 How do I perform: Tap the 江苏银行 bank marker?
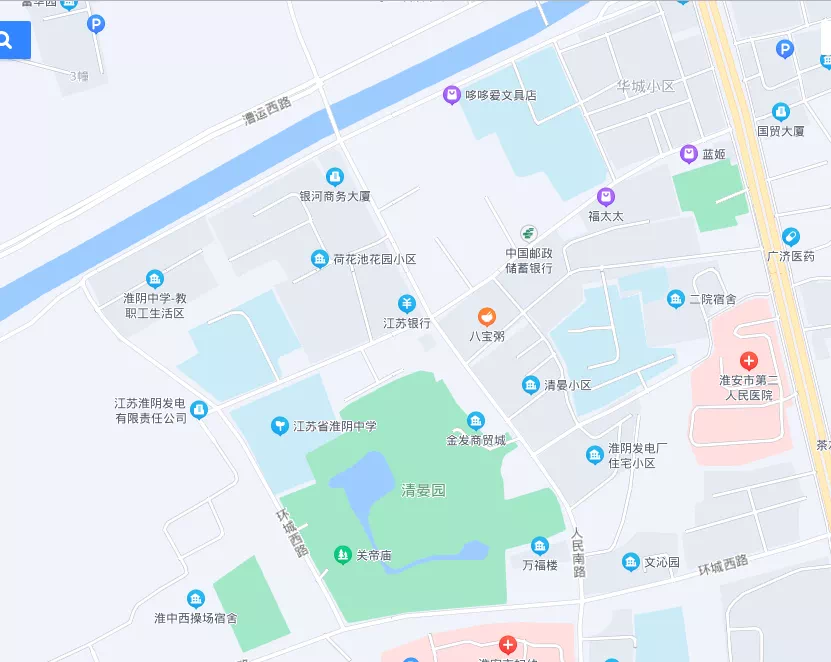point(407,303)
